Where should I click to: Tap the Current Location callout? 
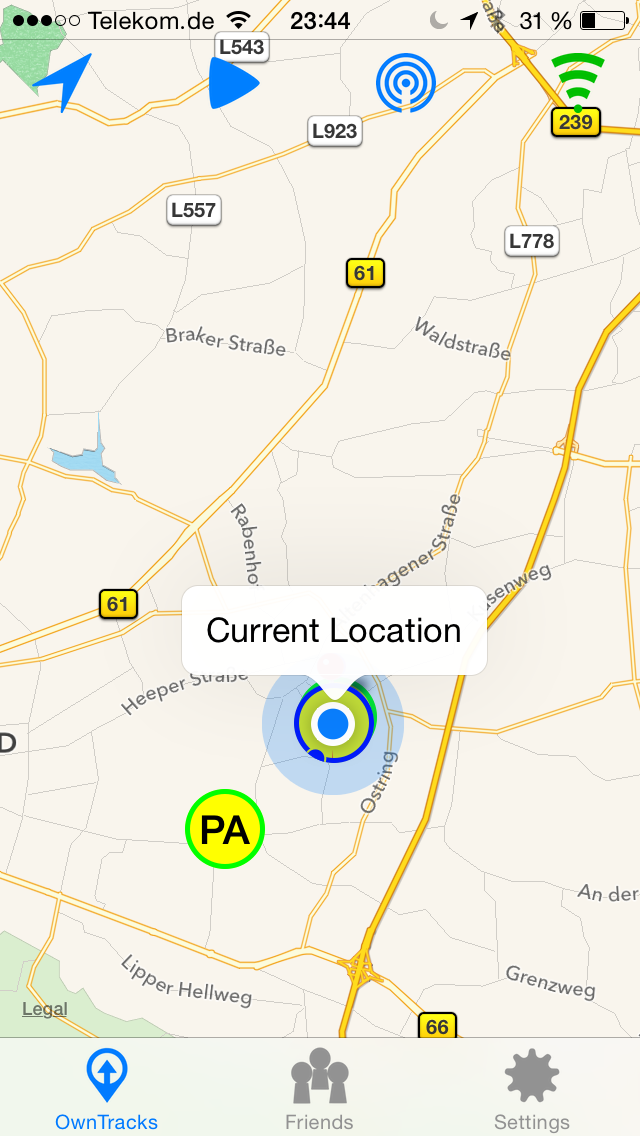pos(334,630)
